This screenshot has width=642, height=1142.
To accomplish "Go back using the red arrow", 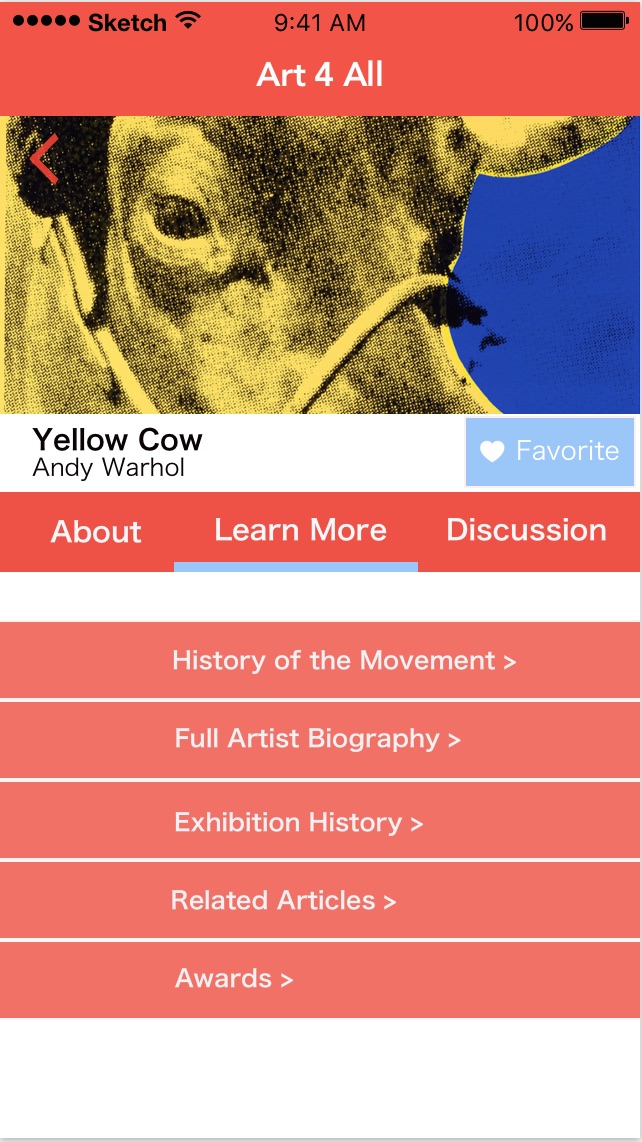I will click(44, 162).
